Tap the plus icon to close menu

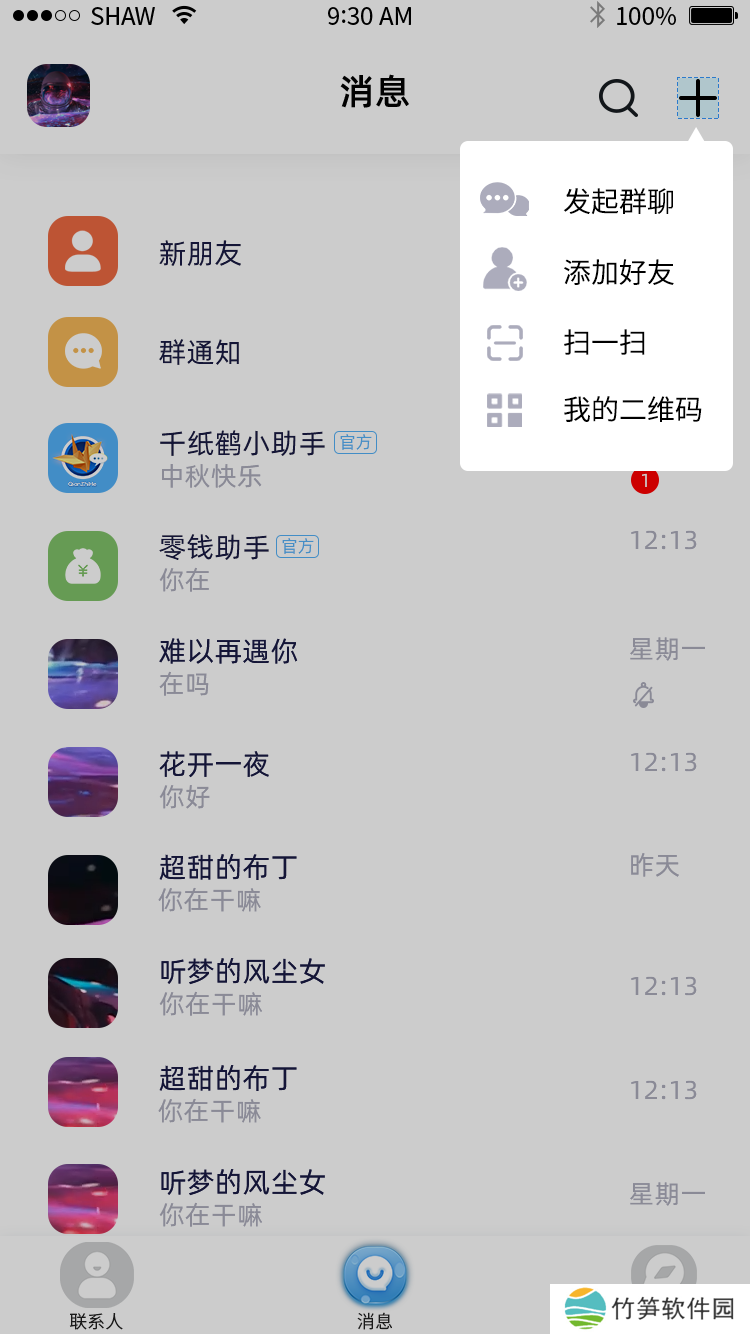click(x=697, y=98)
